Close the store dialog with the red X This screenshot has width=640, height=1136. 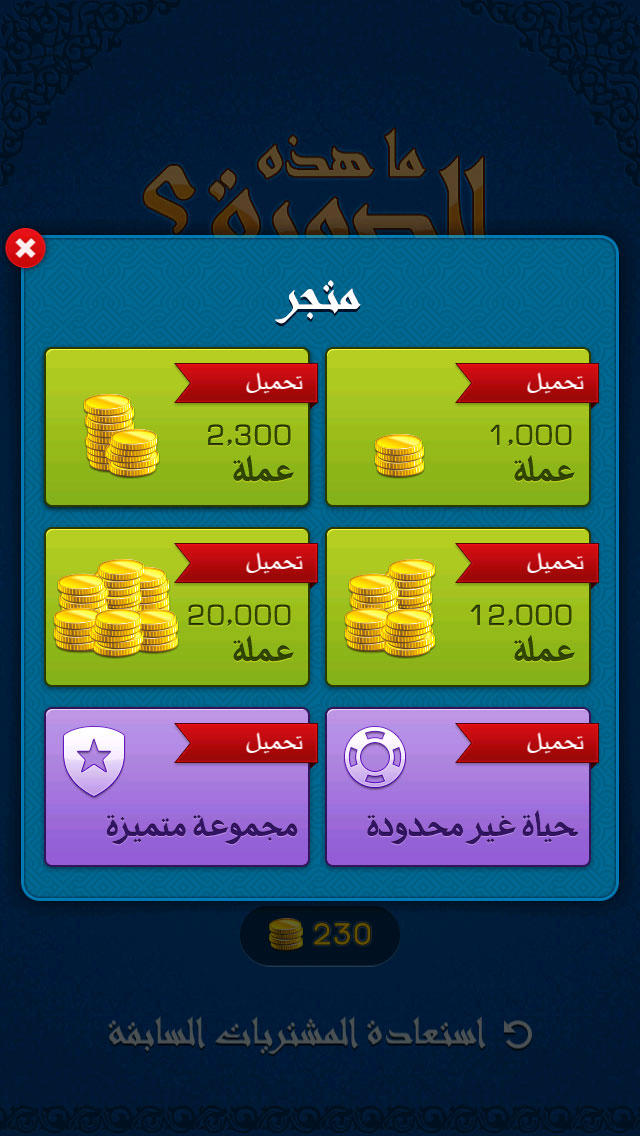(26, 248)
